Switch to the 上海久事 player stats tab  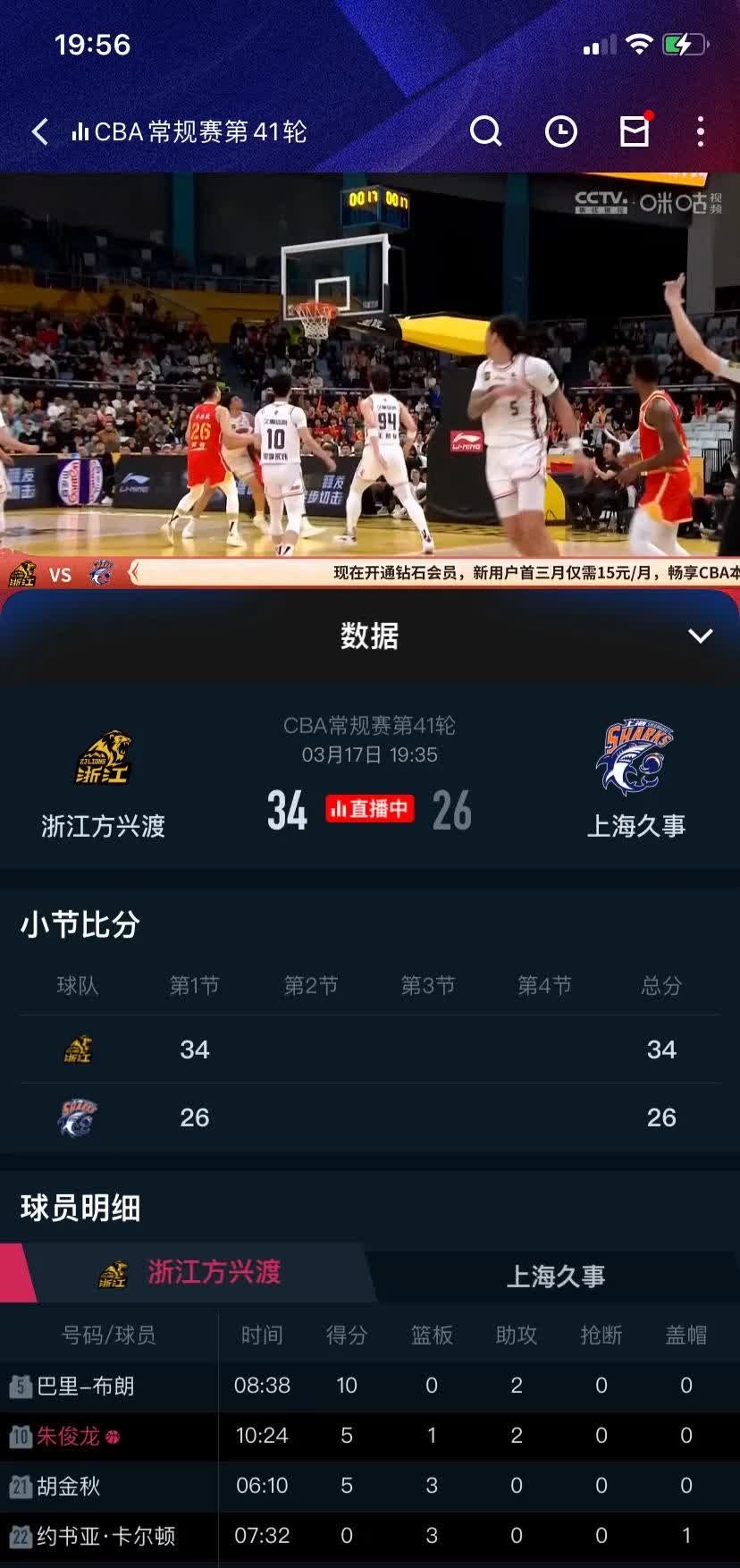555,1276
